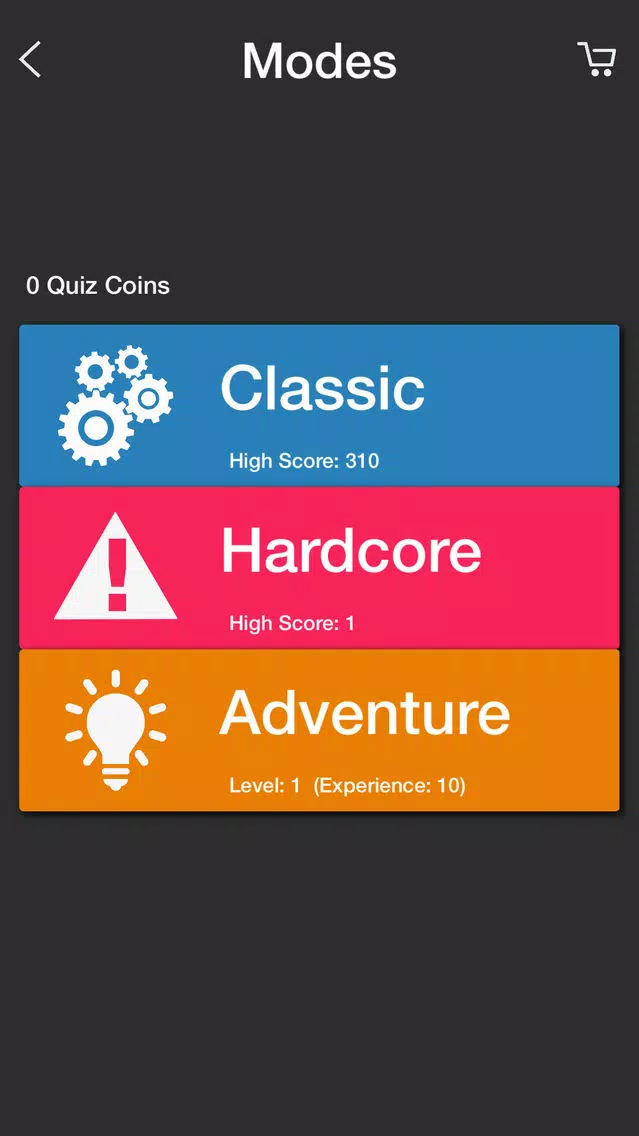The width and height of the screenshot is (639, 1136).
Task: Start the Classic quiz mode
Action: coord(319,405)
